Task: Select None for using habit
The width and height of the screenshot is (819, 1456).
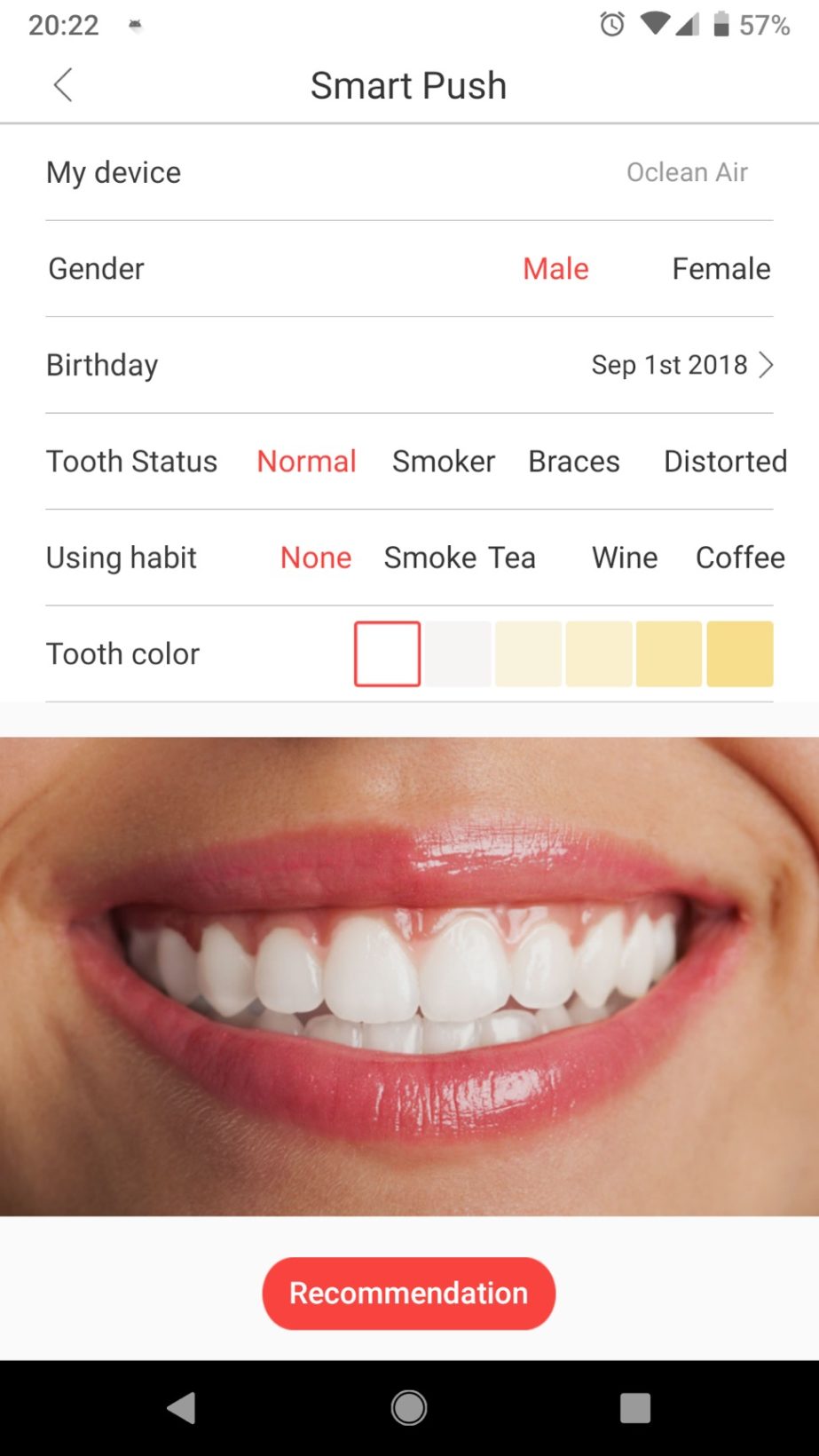Action: coord(316,558)
